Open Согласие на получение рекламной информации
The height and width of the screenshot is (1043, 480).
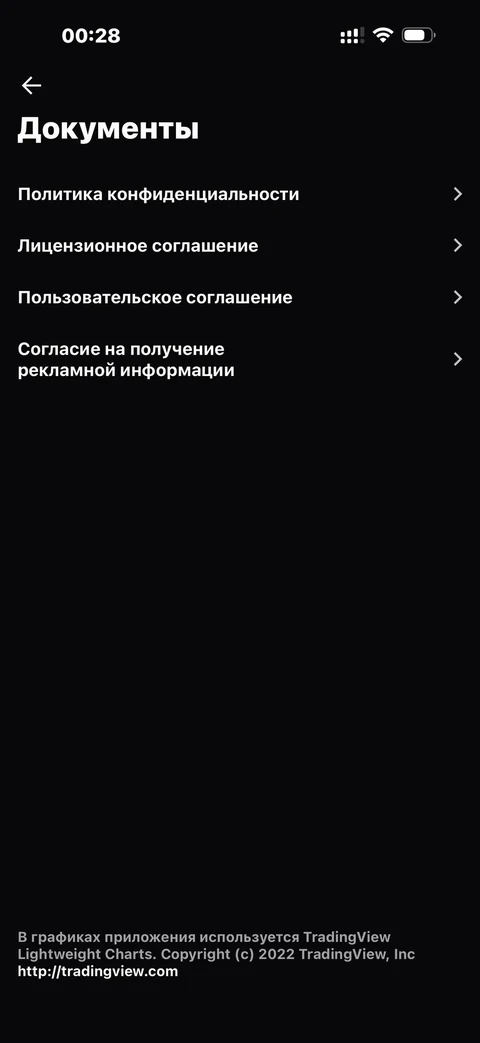point(240,360)
